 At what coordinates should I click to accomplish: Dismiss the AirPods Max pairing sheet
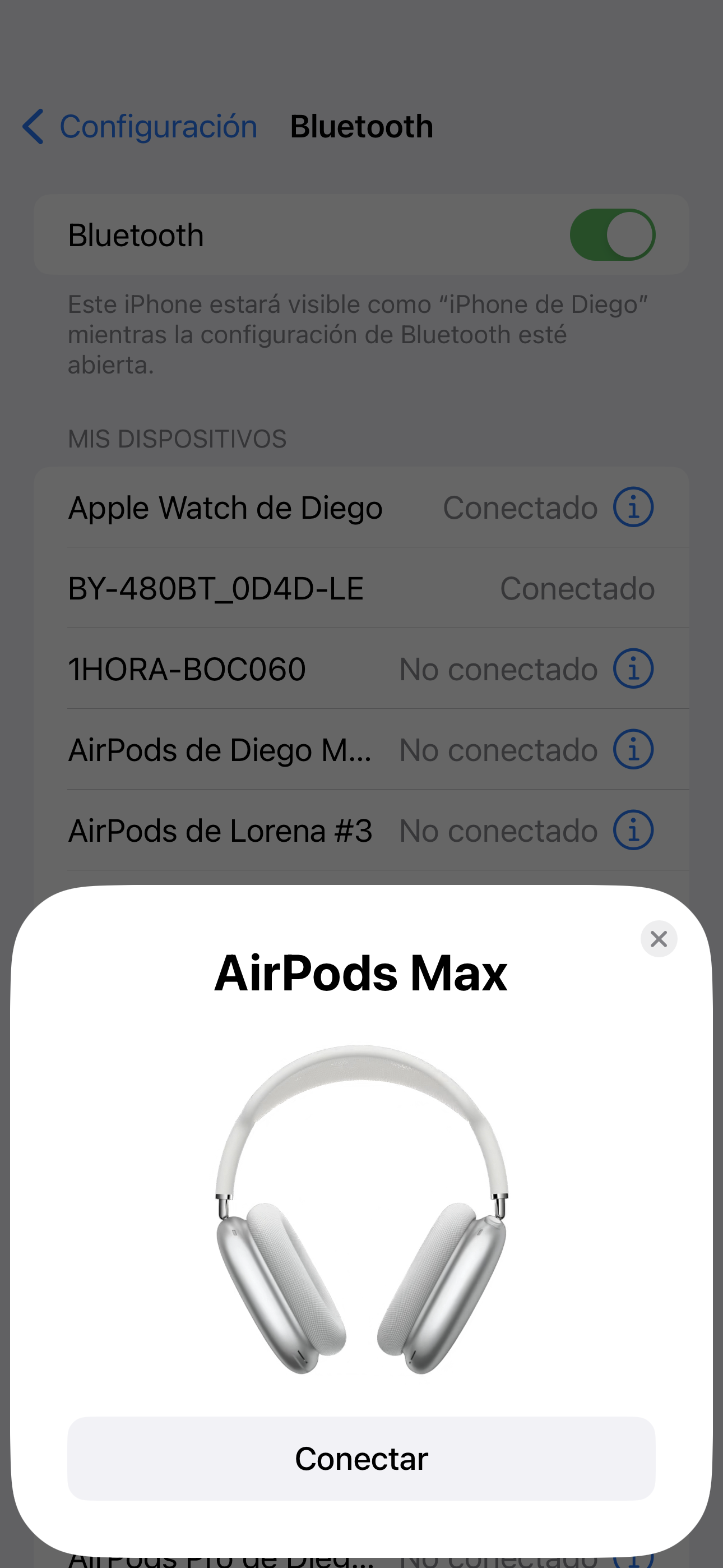coord(659,939)
